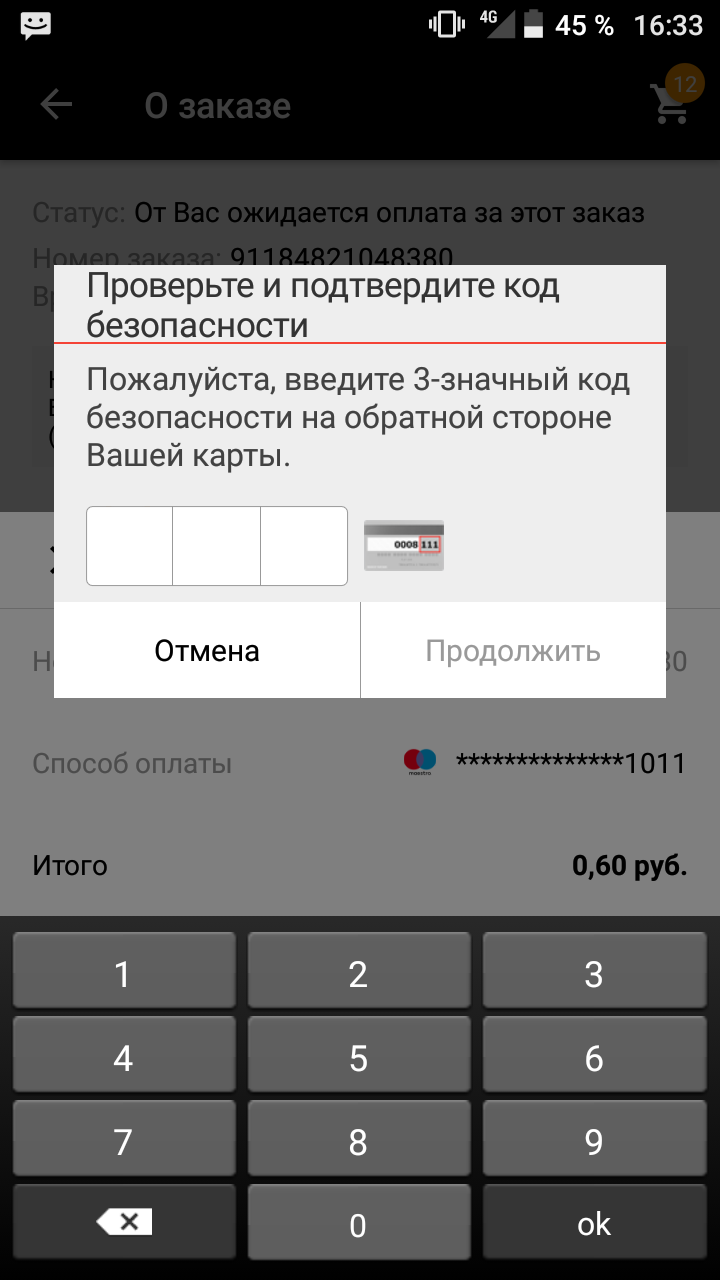The width and height of the screenshot is (720, 1280).
Task: Tap Продолжить to confirm the security code
Action: click(513, 651)
